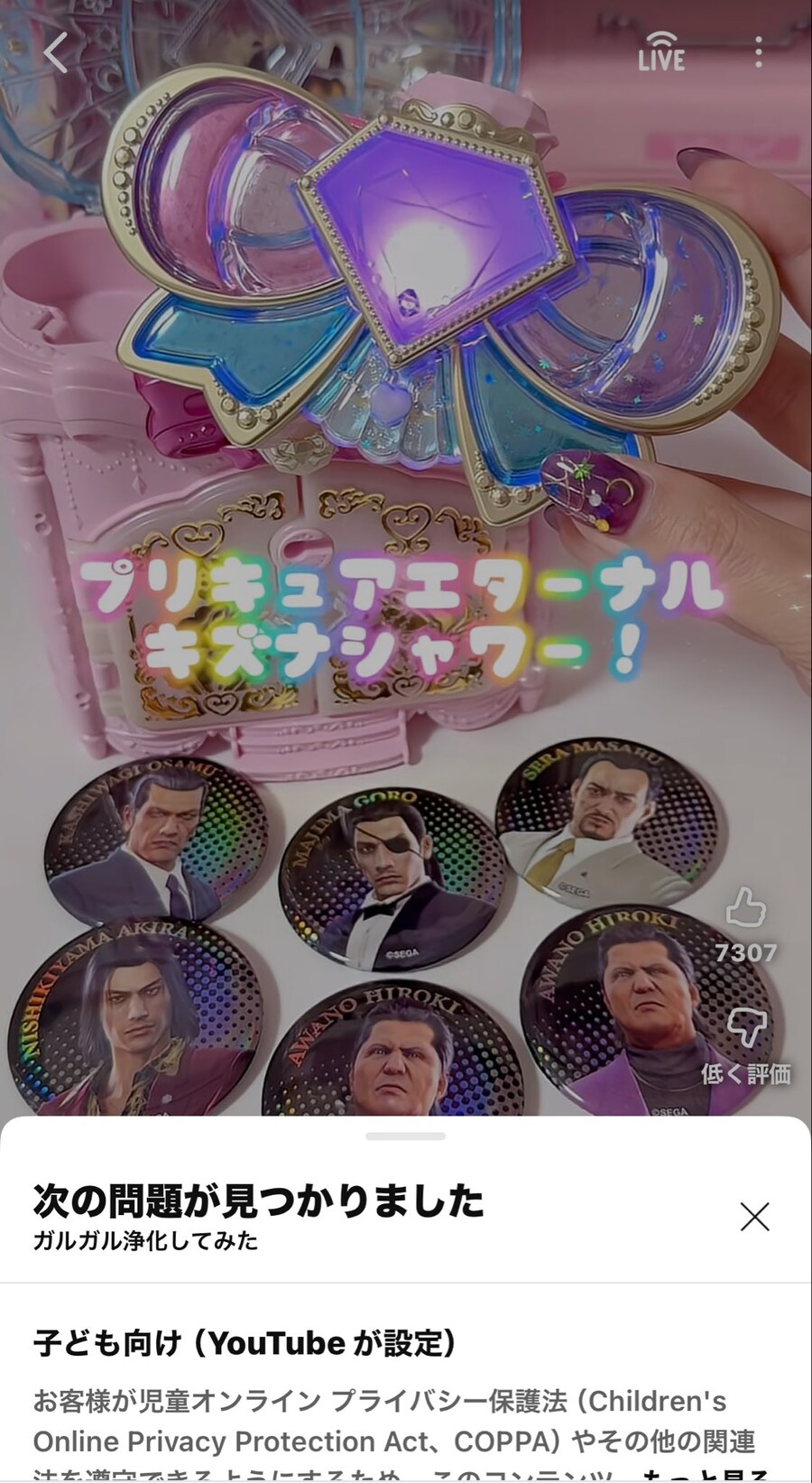The image size is (812, 1483).
Task: Open the three-dot overflow menu
Action: point(759,51)
